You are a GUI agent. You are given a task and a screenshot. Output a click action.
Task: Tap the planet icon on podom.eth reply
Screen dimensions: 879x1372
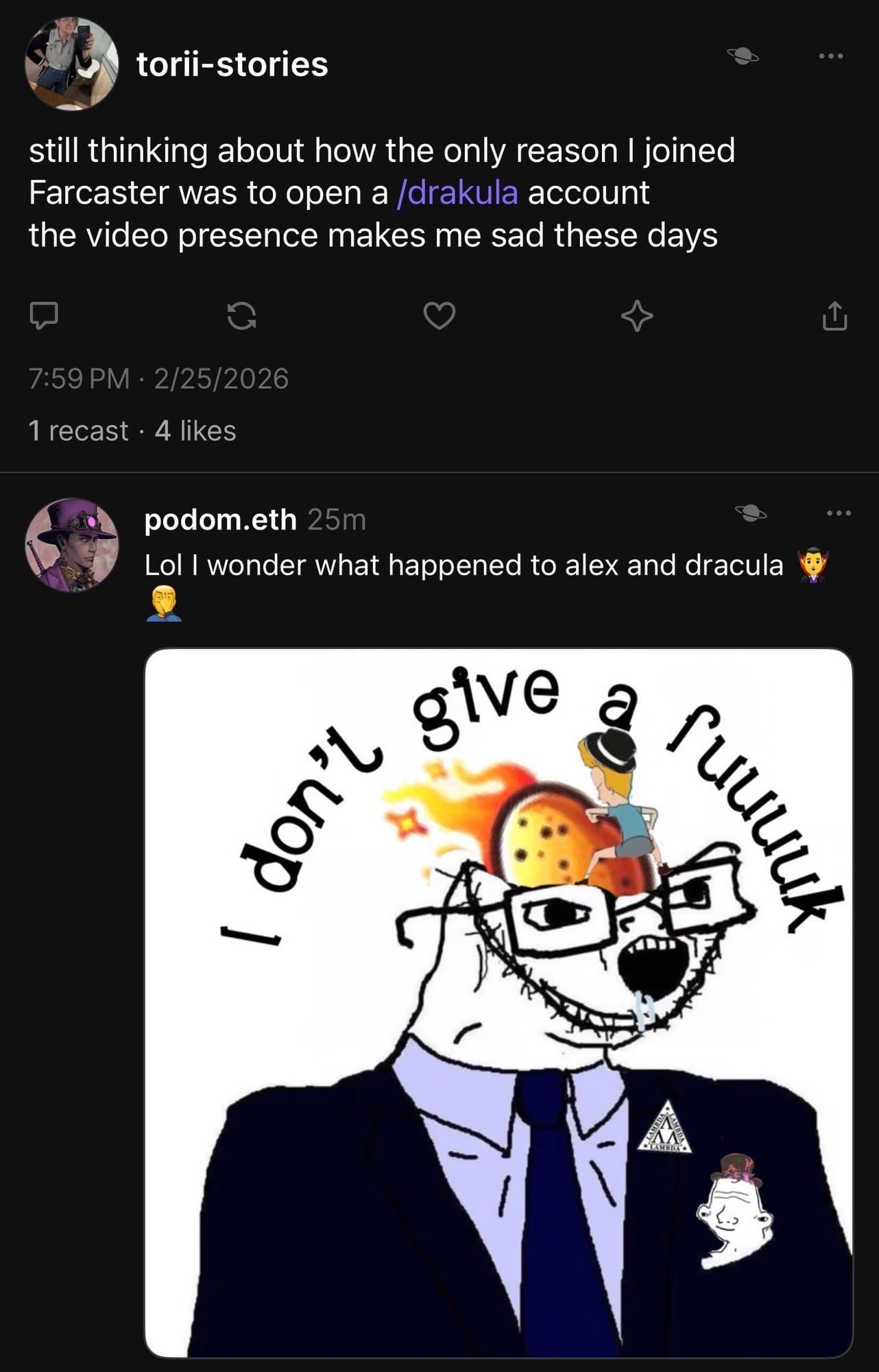pos(750,512)
